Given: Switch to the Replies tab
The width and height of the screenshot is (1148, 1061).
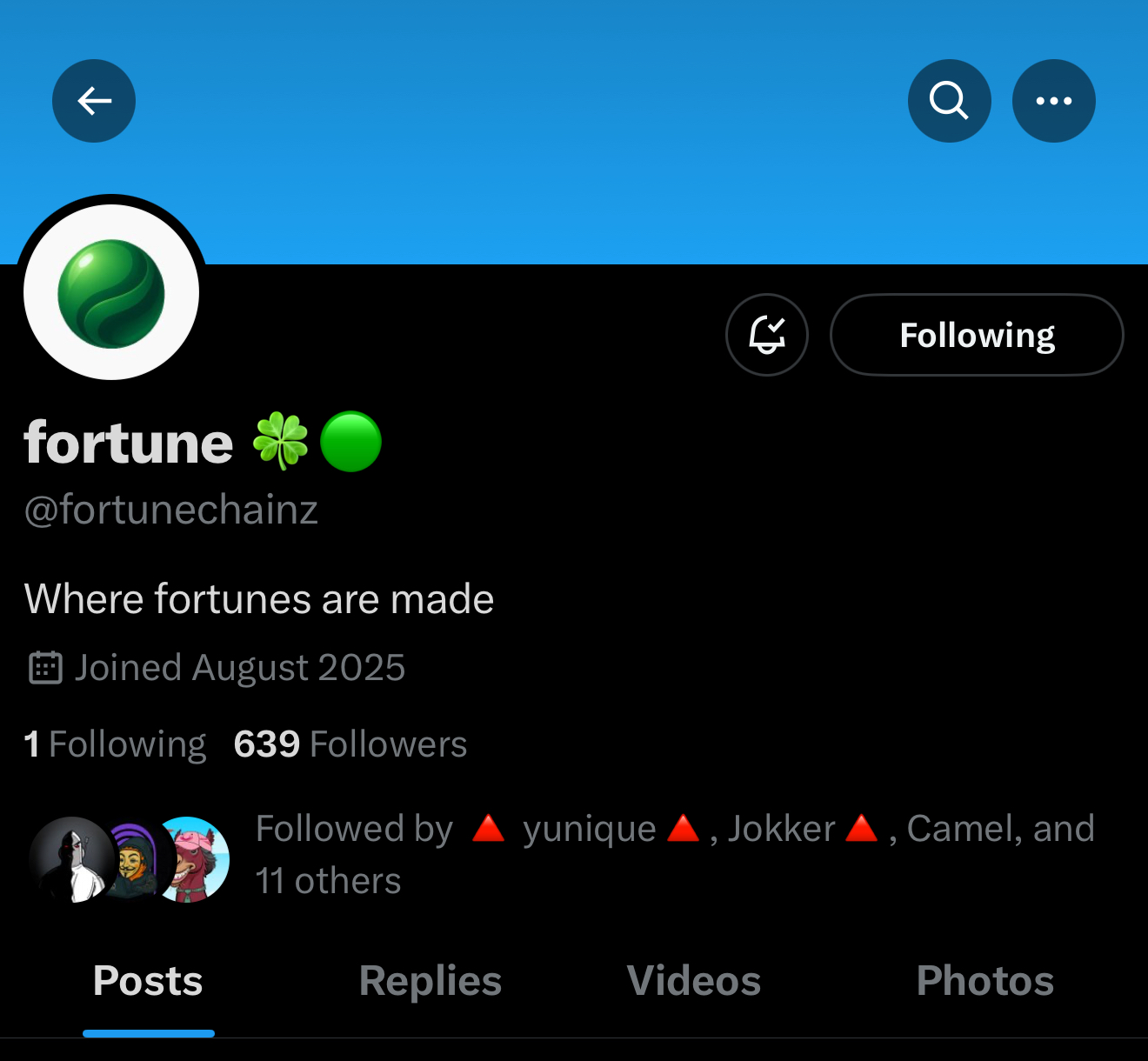Looking at the screenshot, I should (x=430, y=981).
